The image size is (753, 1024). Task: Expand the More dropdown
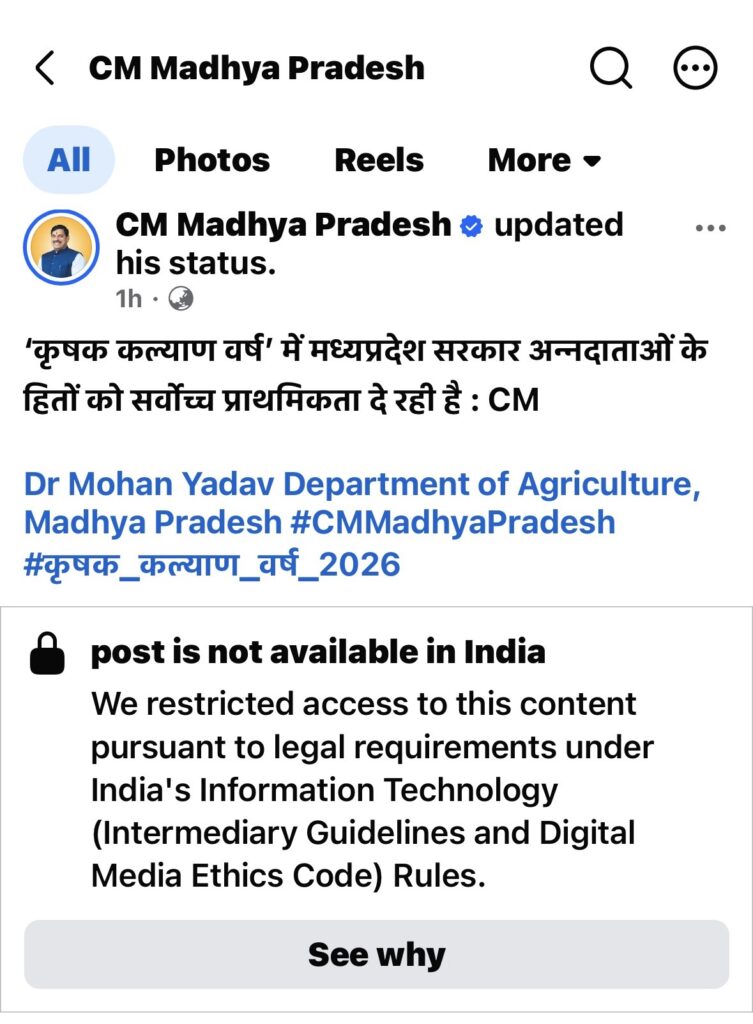[x=544, y=160]
